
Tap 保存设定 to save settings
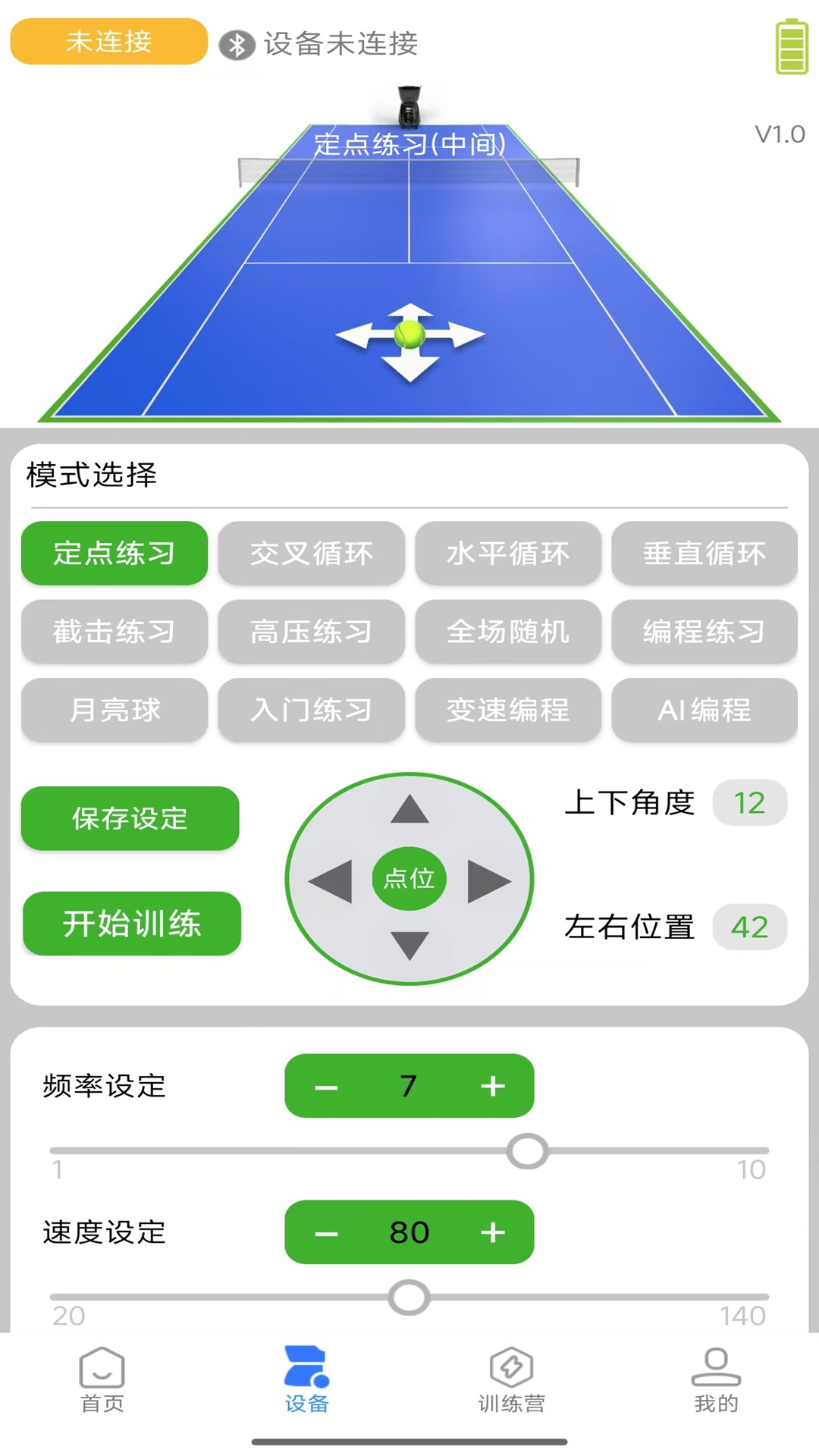130,819
